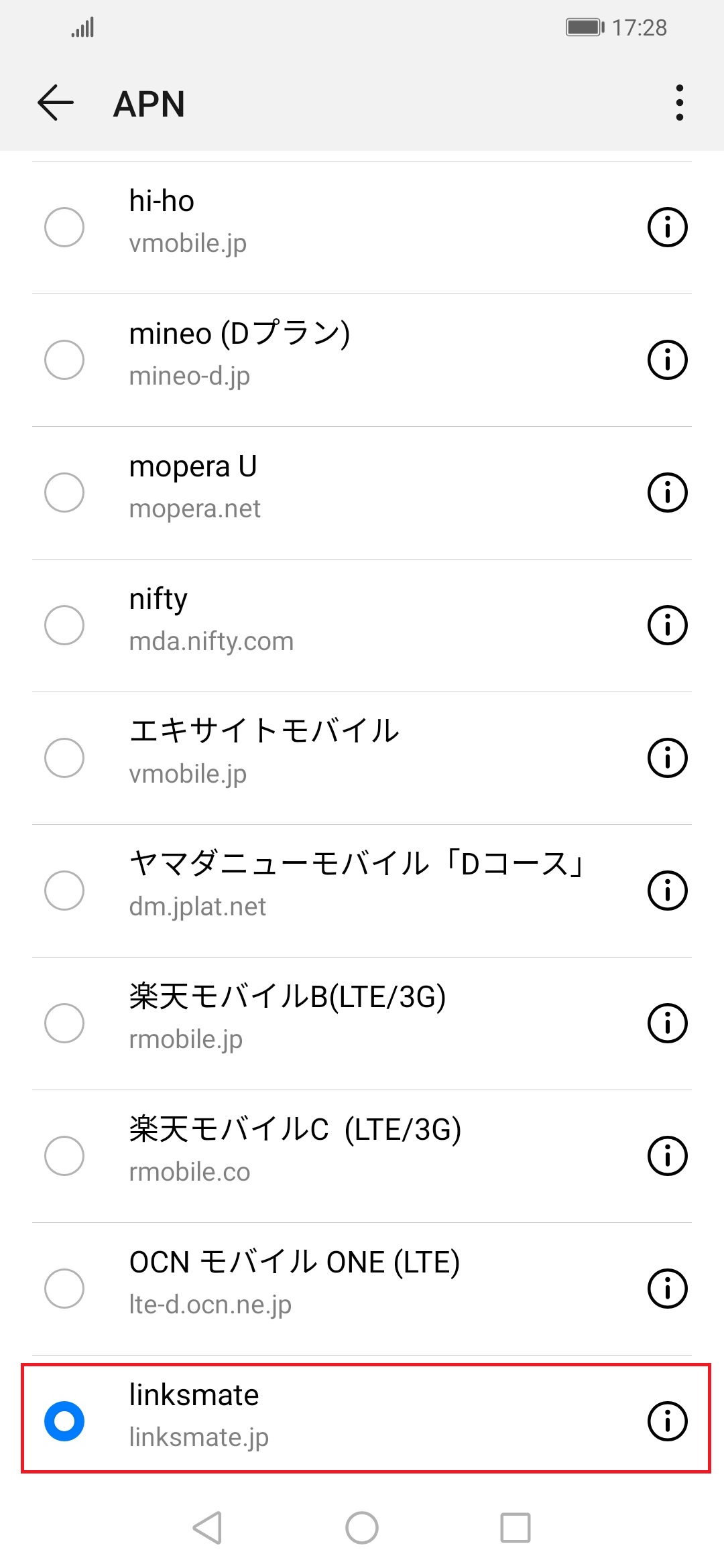The height and width of the screenshot is (1568, 724).
Task: Open info details for mopera U APN
Action: click(x=667, y=492)
